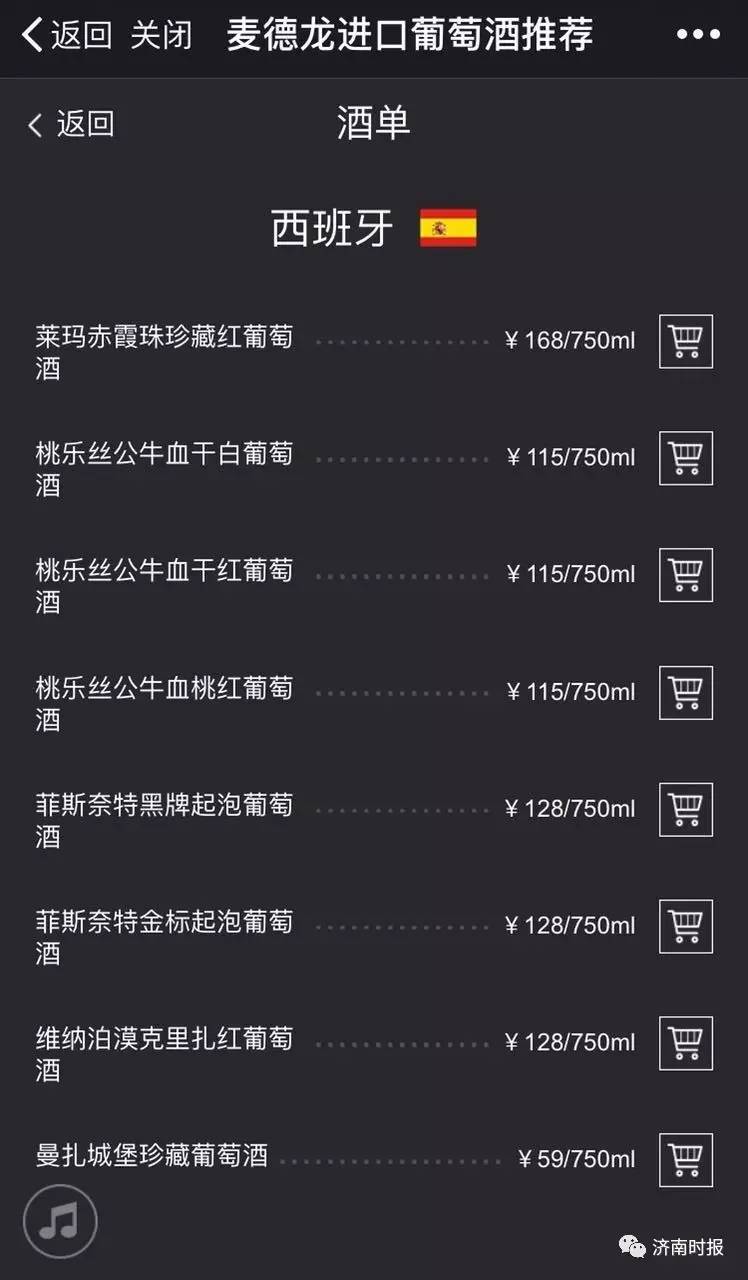This screenshot has height=1280, width=748.
Task: Select the 西班牙 section heading
Action: pos(330,228)
